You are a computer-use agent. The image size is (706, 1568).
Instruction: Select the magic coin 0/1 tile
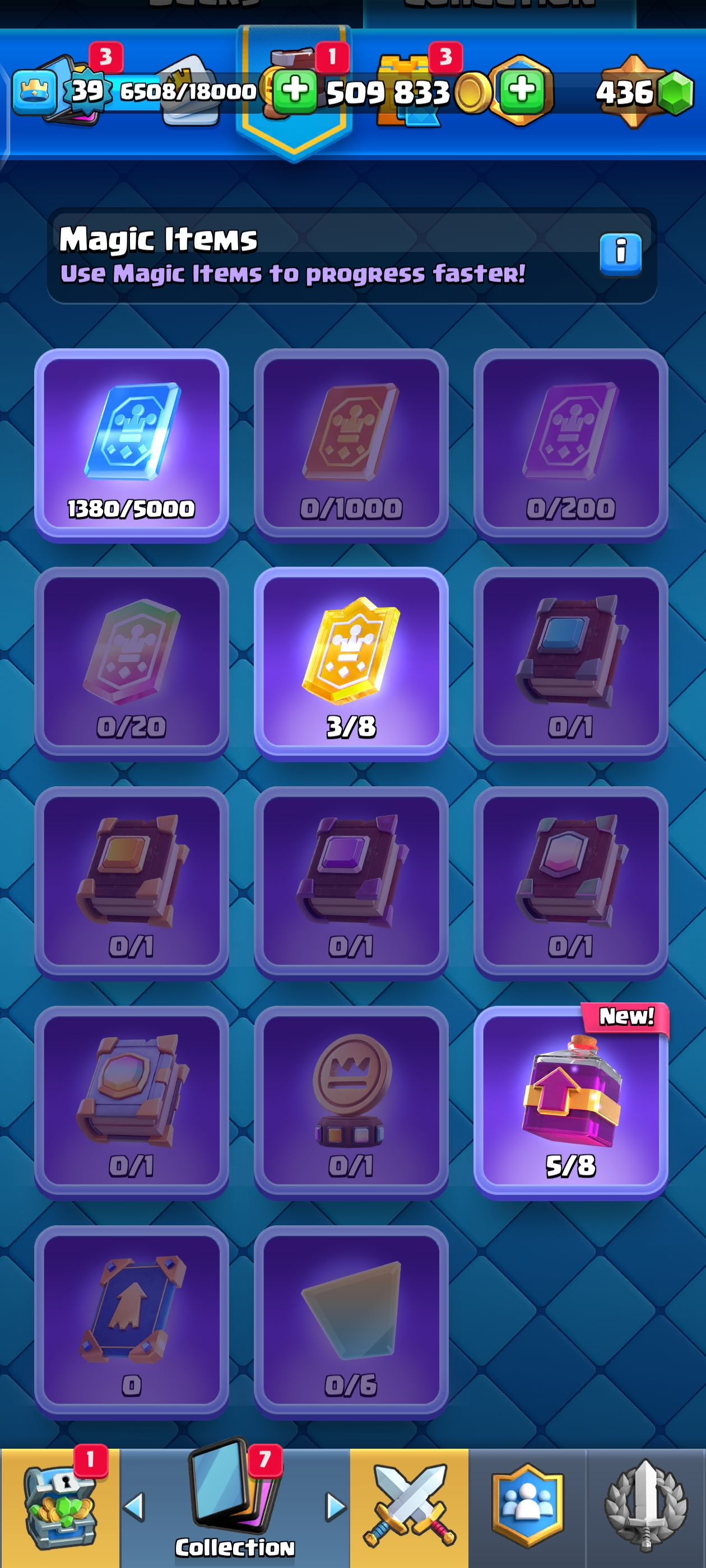coord(351,1102)
